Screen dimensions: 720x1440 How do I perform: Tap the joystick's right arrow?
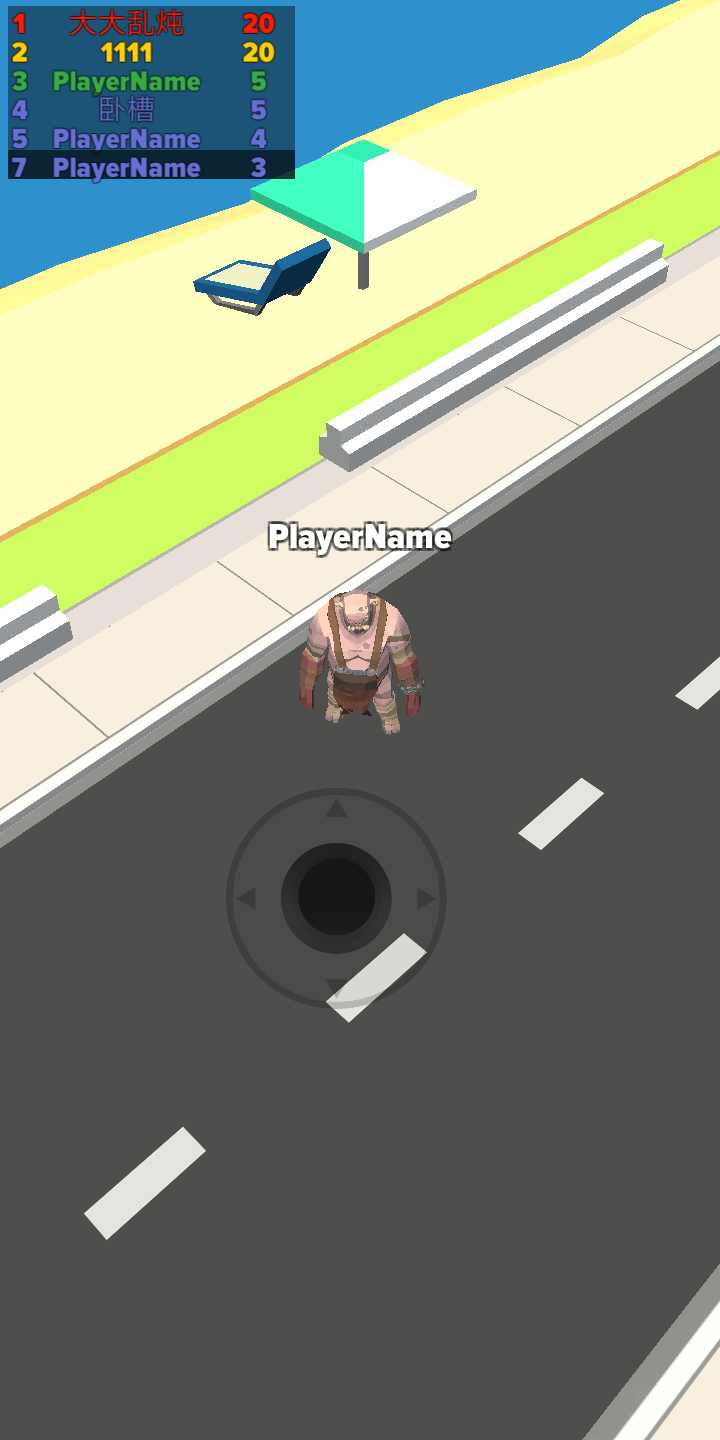point(426,899)
